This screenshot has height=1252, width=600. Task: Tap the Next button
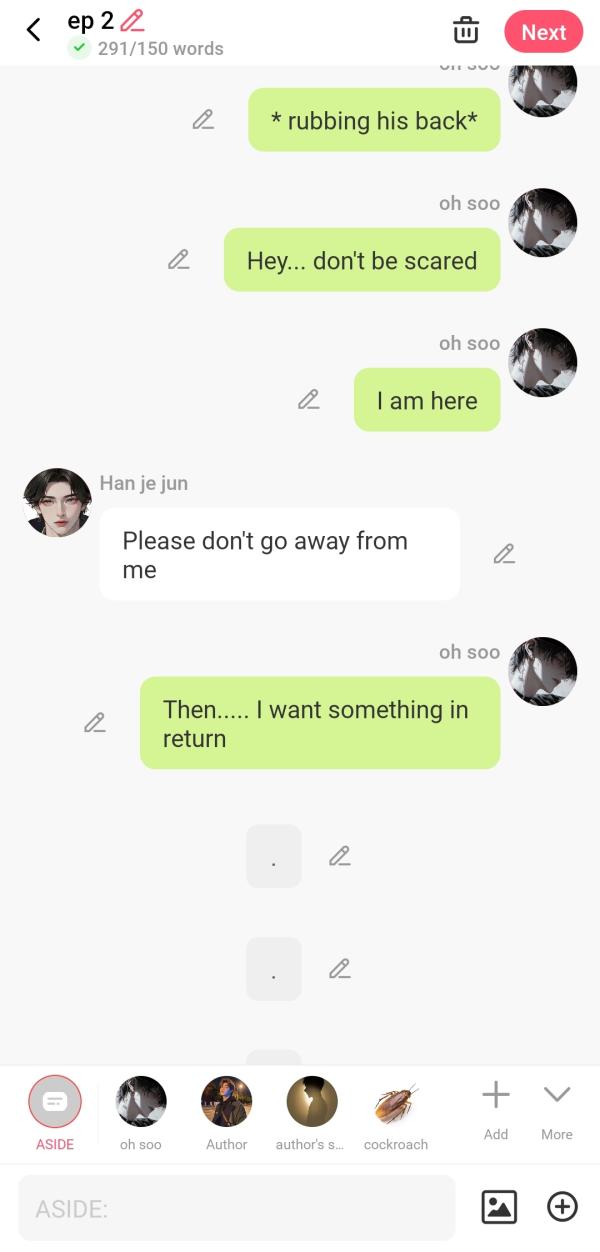[543, 32]
